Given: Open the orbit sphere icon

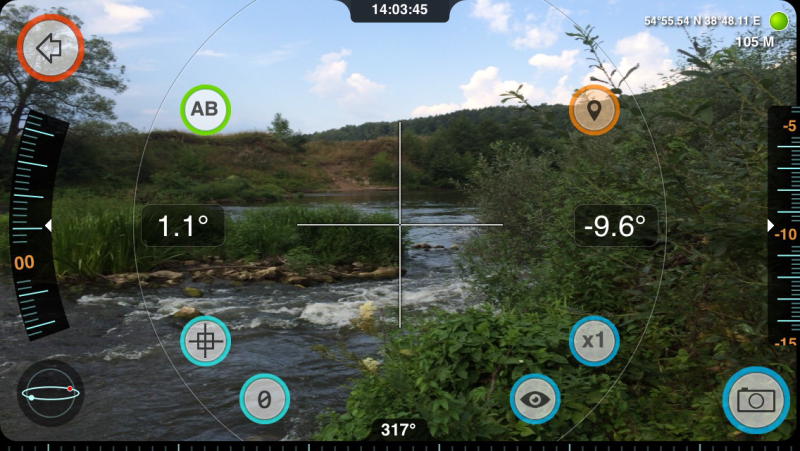Looking at the screenshot, I should tap(50, 394).
